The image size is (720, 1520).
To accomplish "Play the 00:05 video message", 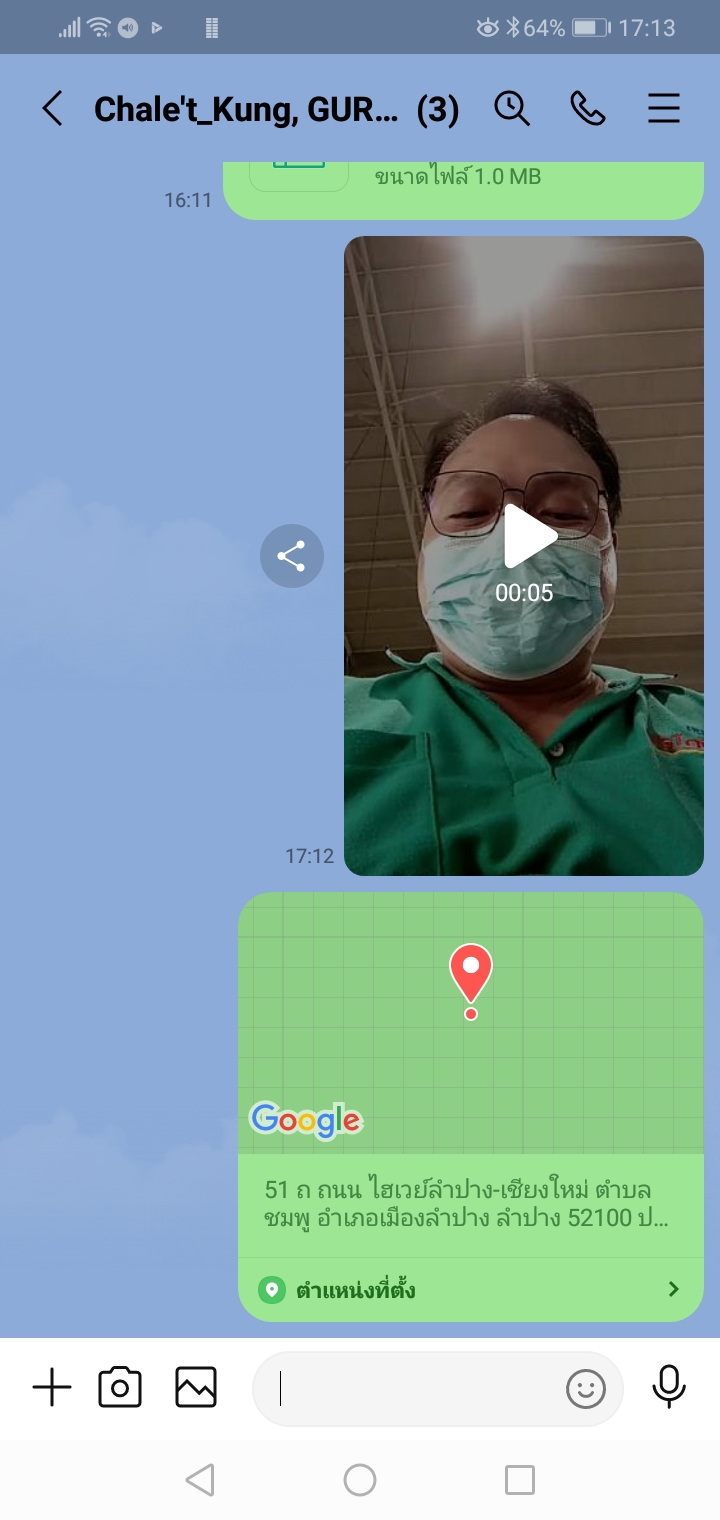I will coord(528,537).
